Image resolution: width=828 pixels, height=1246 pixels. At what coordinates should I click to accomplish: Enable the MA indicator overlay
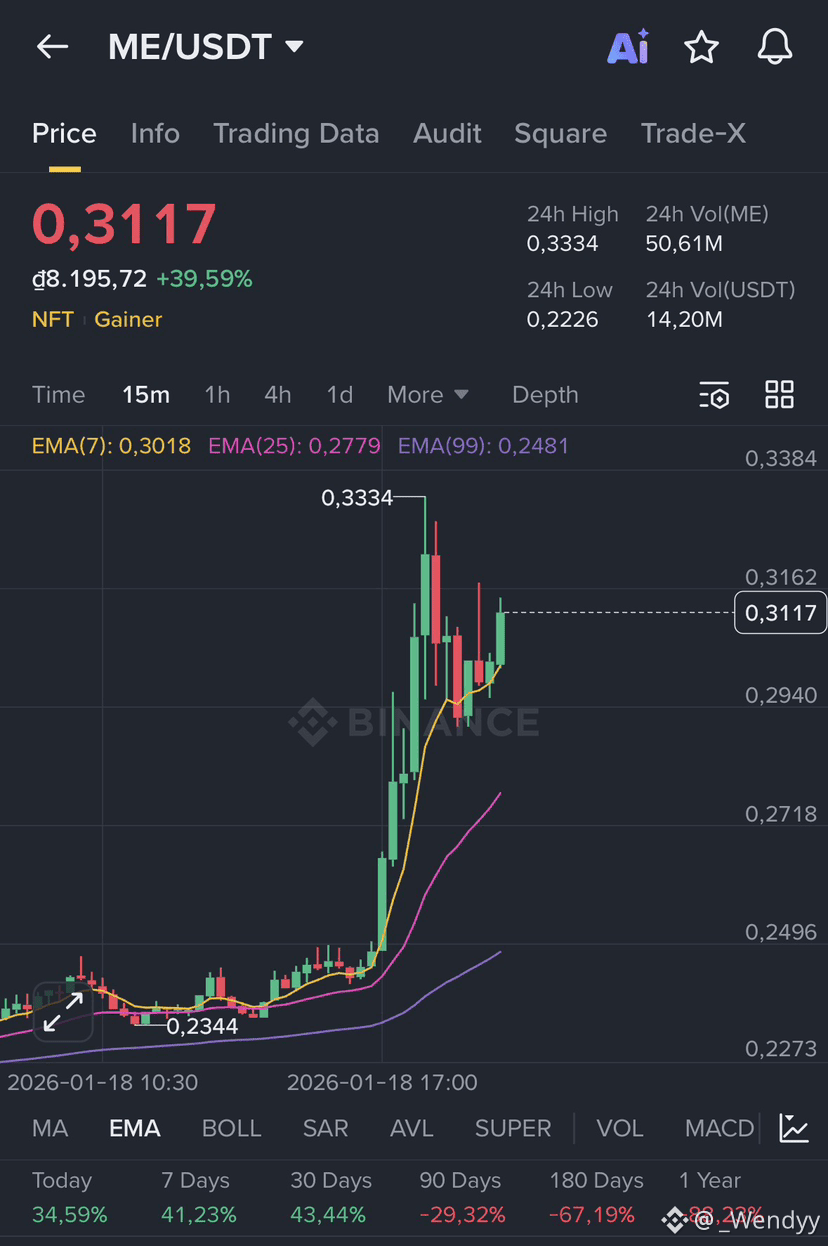49,1128
